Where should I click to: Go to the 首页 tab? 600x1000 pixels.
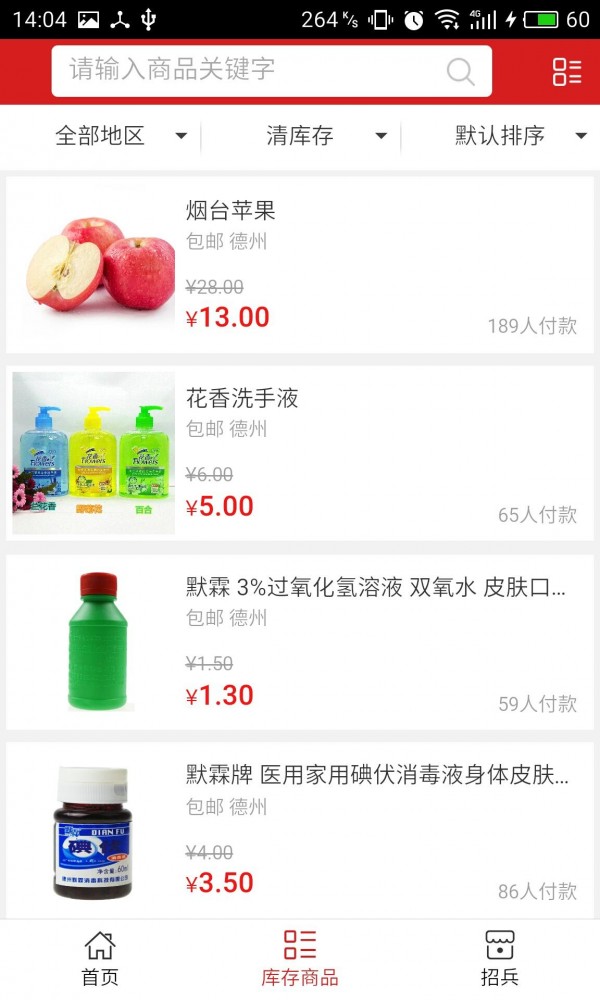point(100,958)
